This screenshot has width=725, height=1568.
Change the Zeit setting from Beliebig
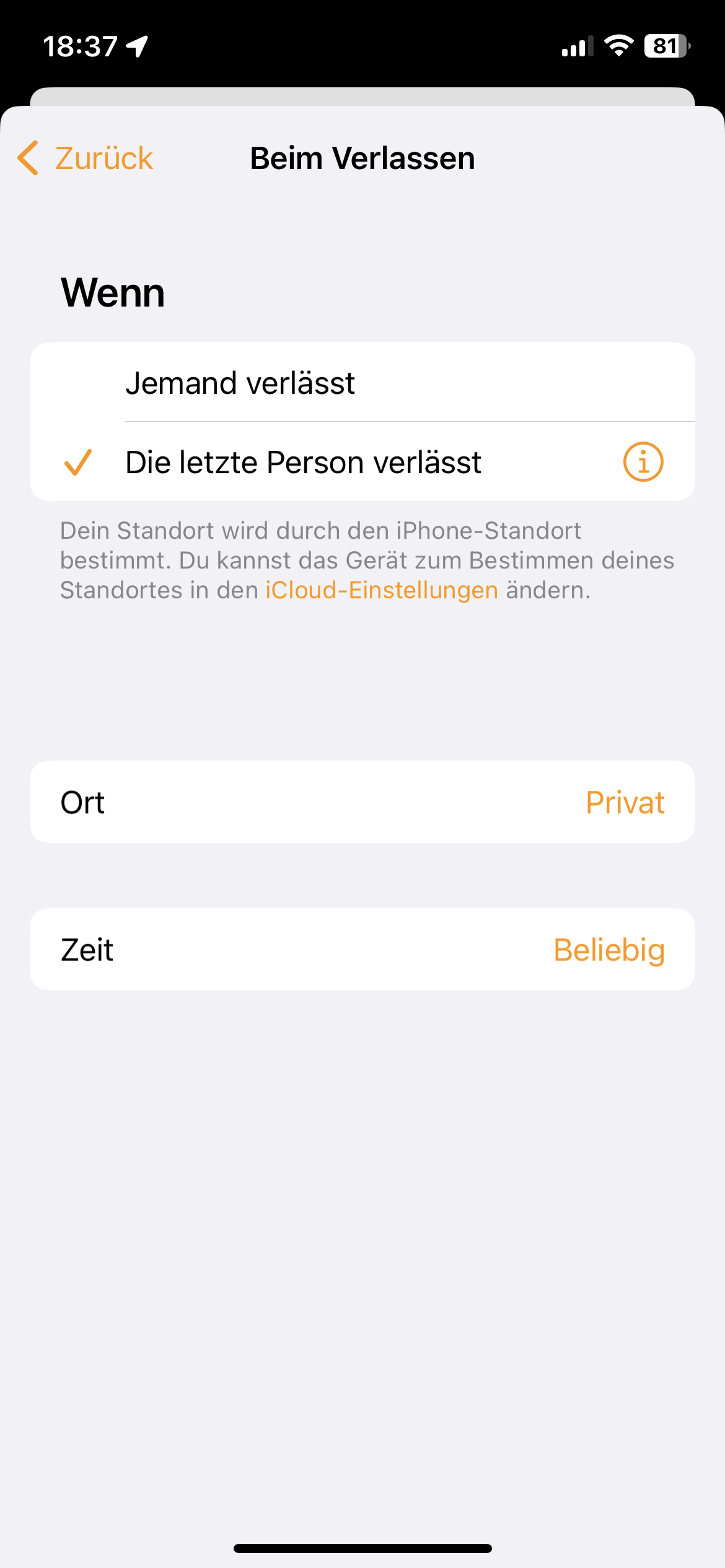(x=362, y=949)
